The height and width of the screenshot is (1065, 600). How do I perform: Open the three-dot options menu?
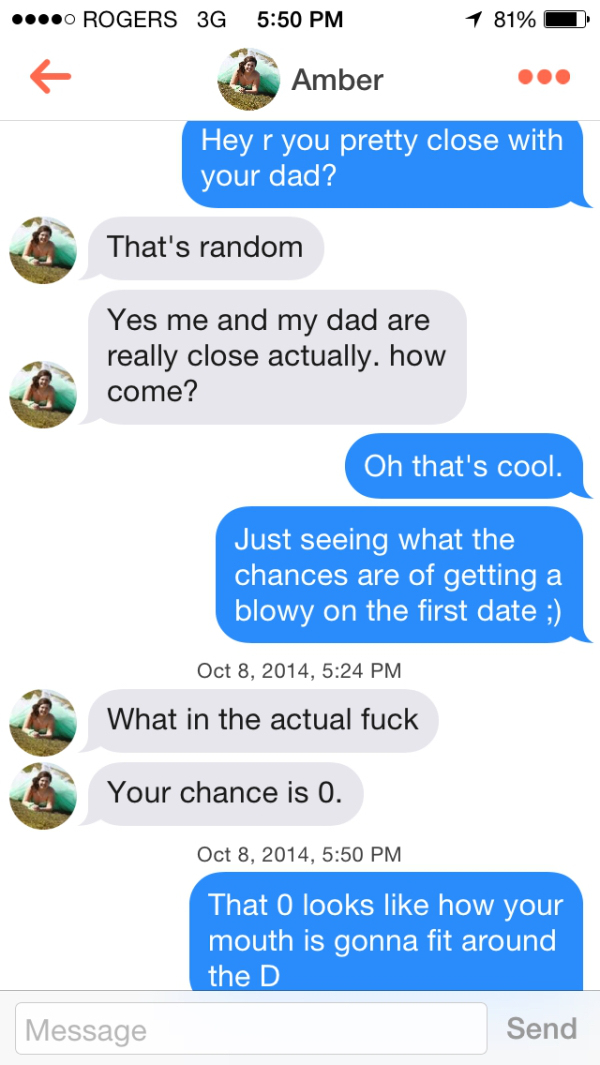click(544, 77)
